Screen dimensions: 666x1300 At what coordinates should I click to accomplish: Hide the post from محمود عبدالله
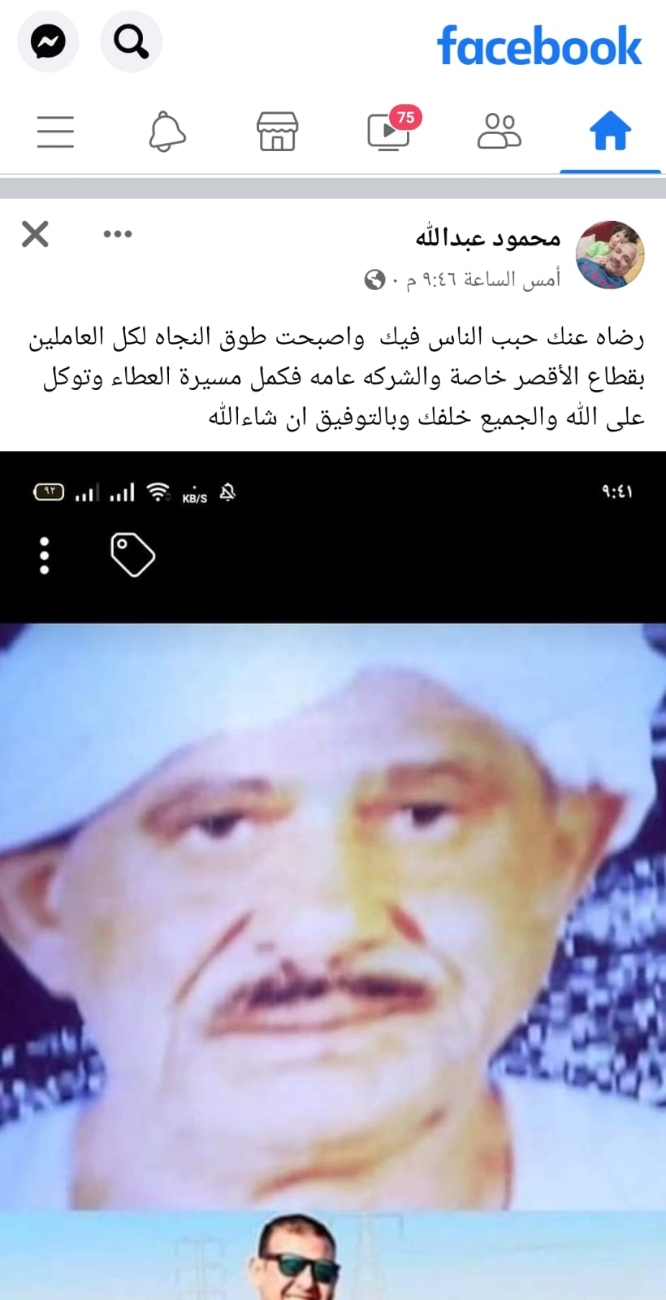(x=35, y=235)
